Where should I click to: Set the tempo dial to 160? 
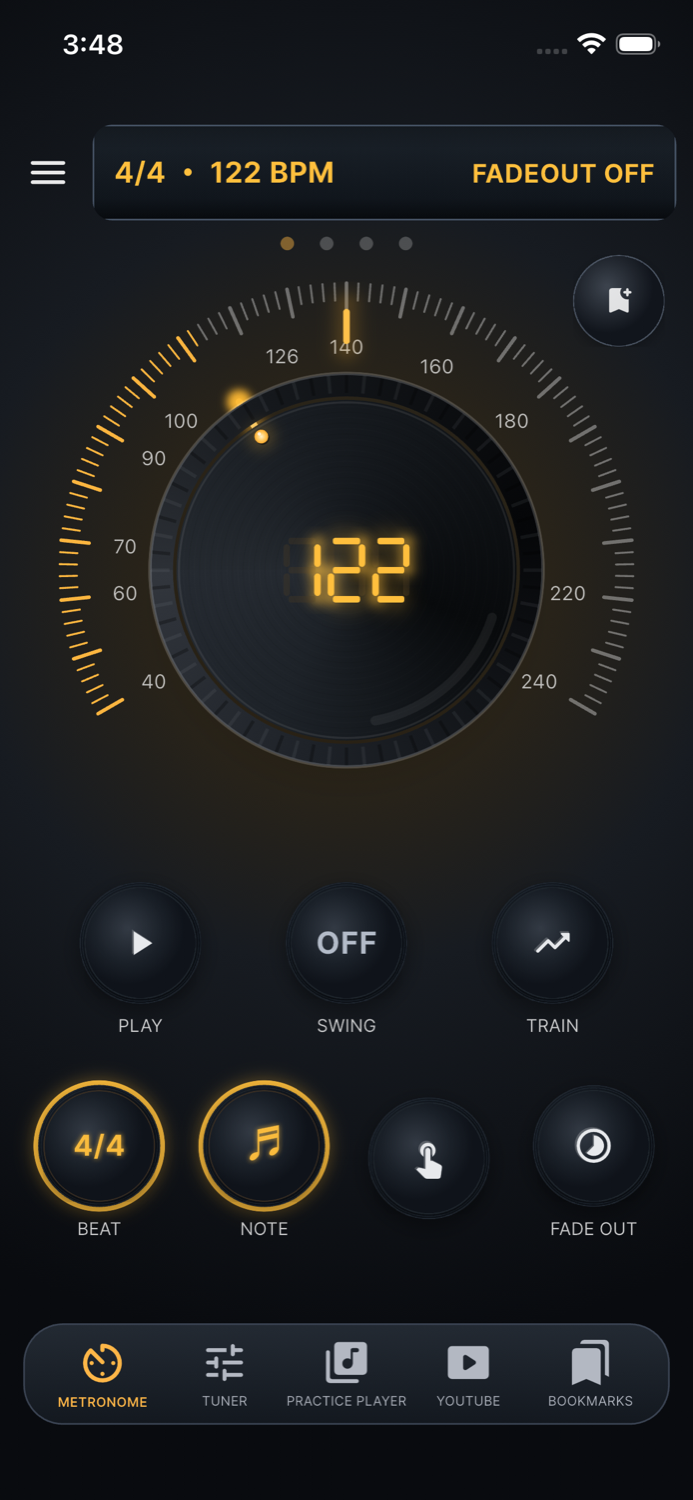437,366
